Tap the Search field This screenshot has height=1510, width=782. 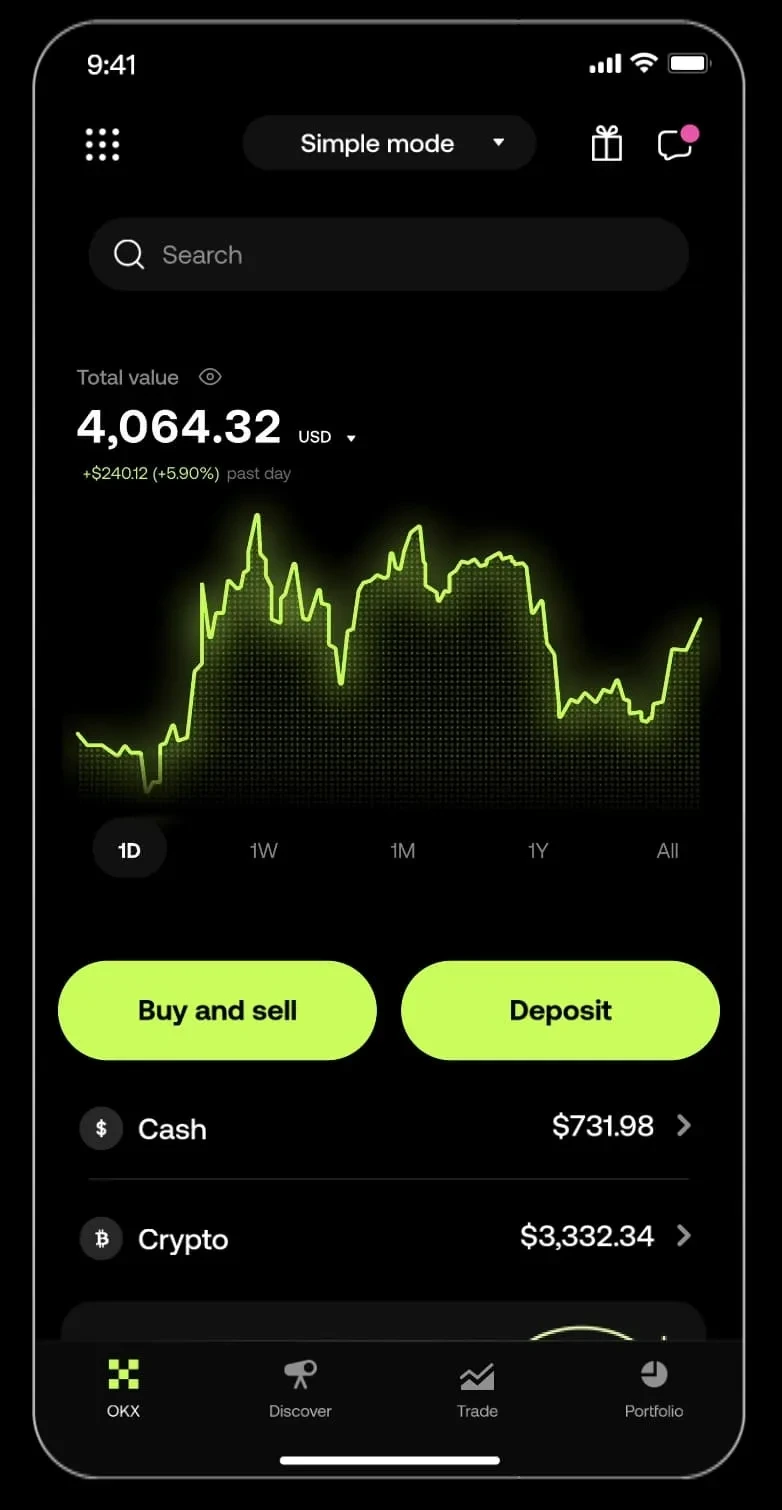tap(388, 254)
